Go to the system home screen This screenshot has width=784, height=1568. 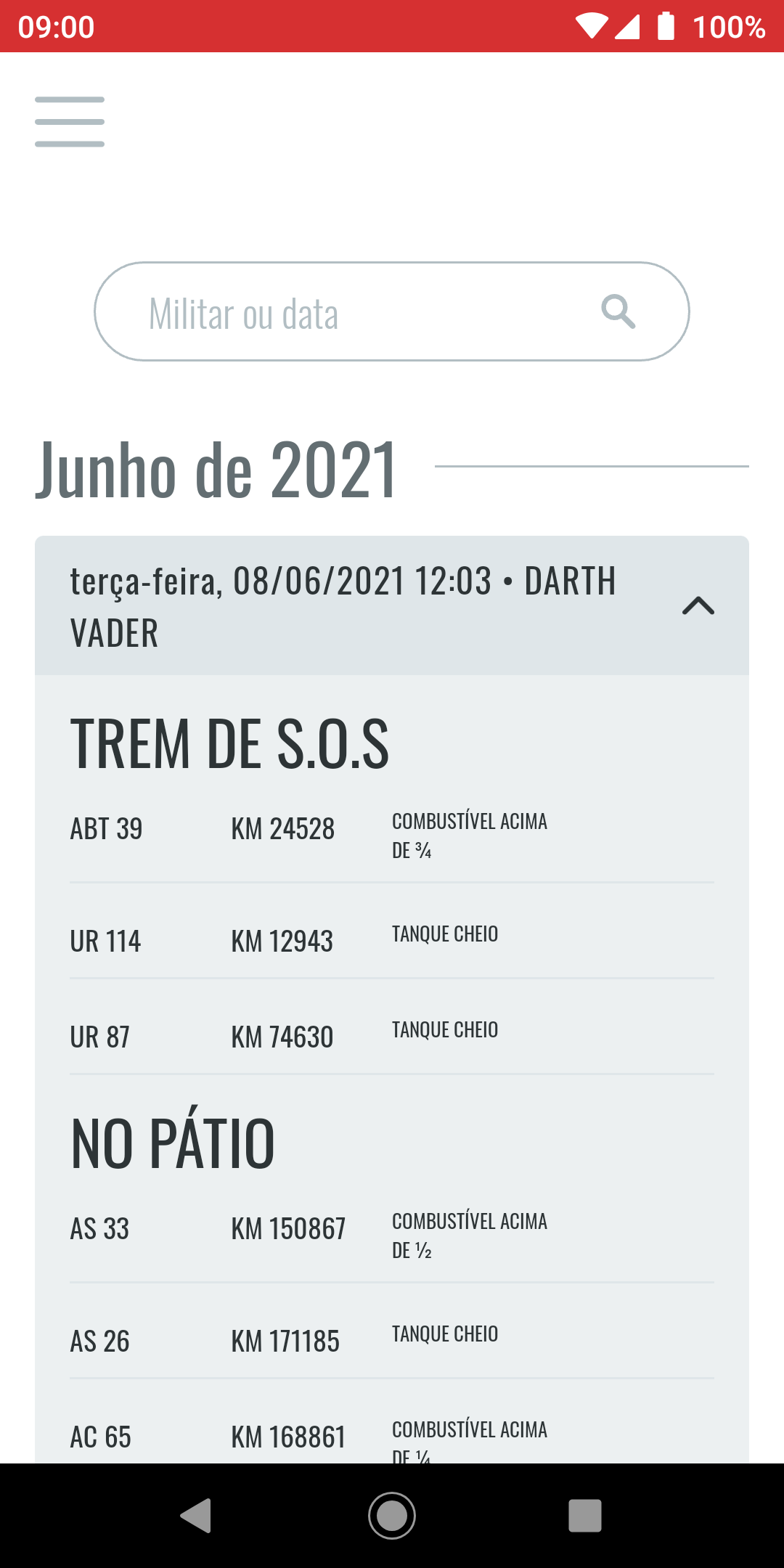(x=392, y=1516)
